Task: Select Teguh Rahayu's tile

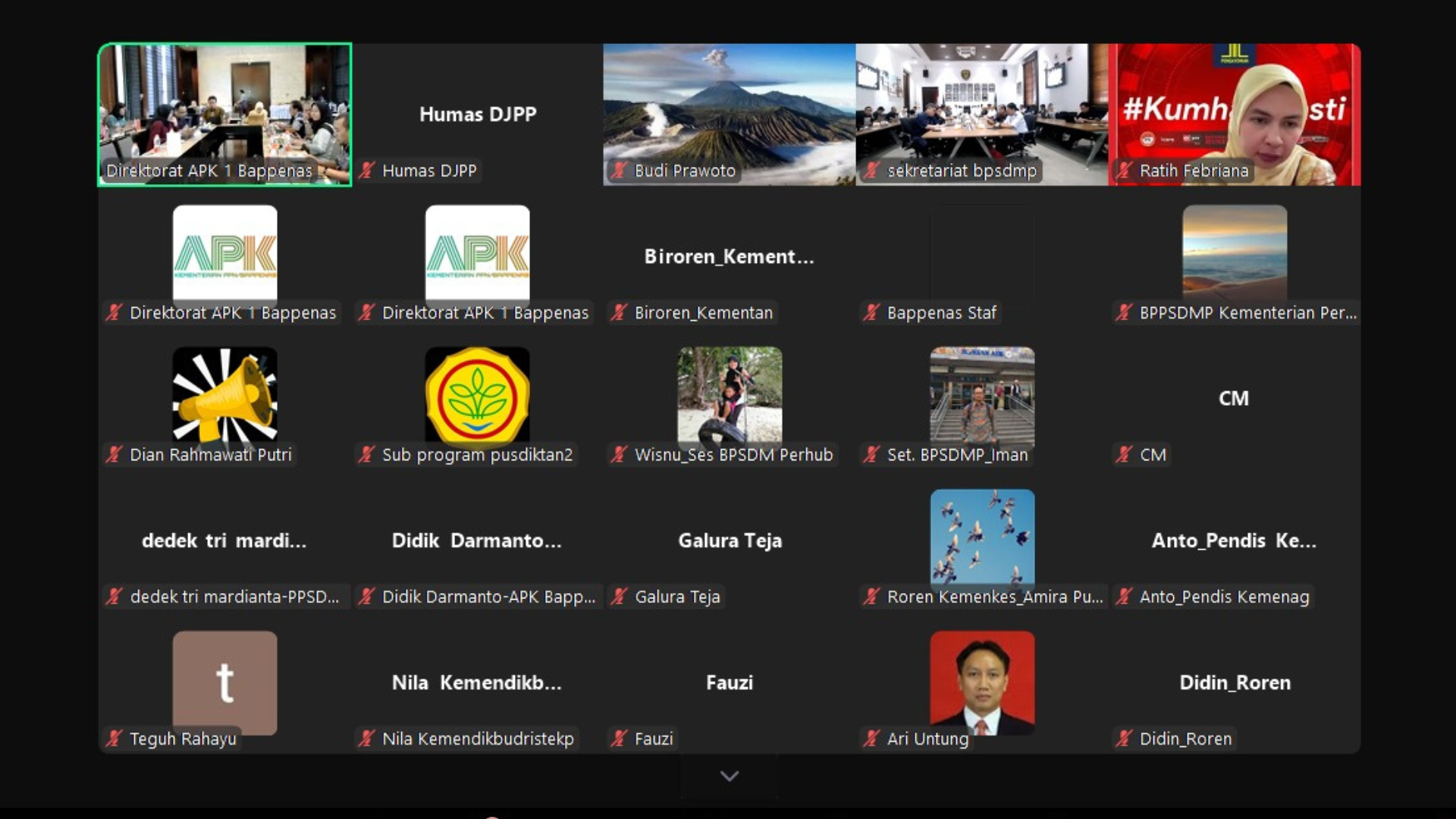Action: point(224,681)
